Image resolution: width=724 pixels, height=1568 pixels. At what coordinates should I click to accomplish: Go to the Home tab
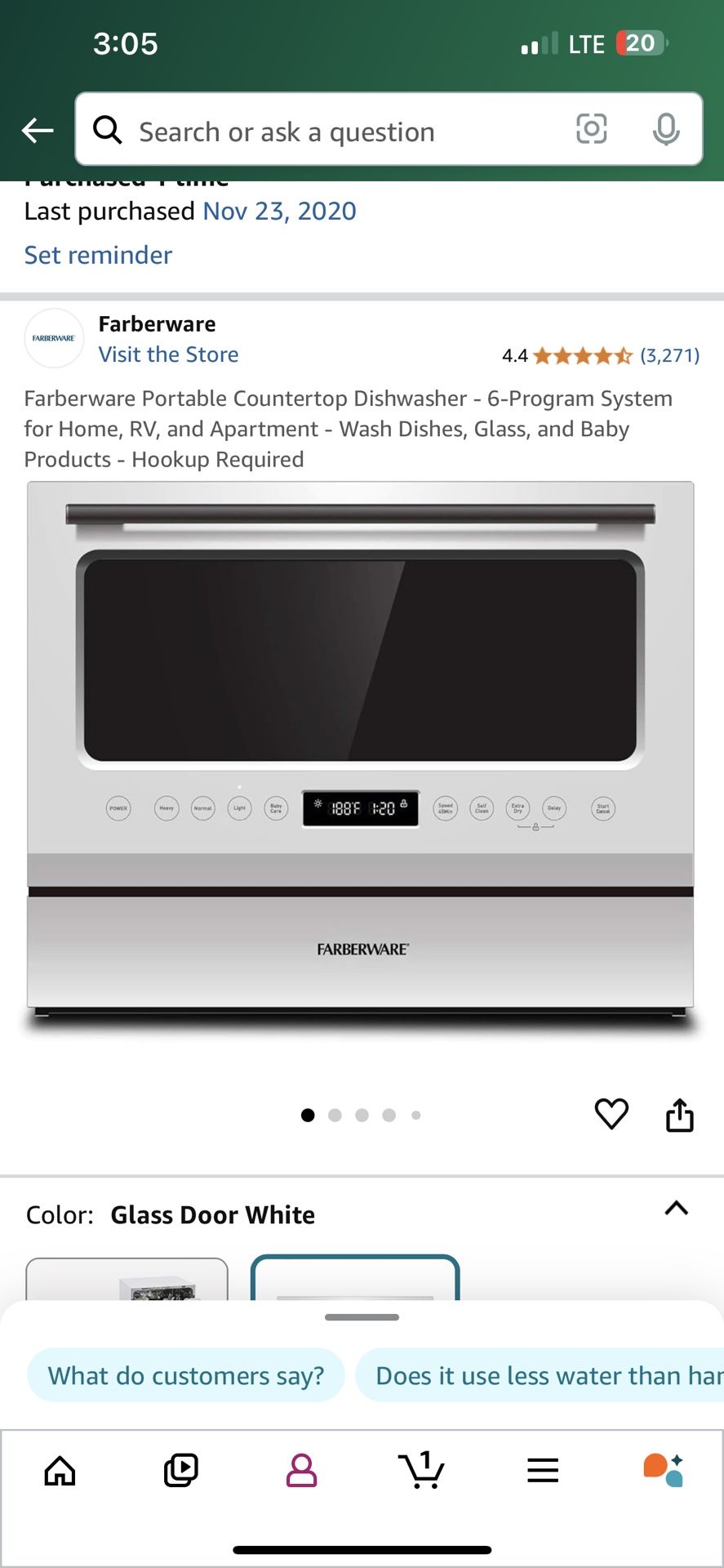coord(60,1471)
